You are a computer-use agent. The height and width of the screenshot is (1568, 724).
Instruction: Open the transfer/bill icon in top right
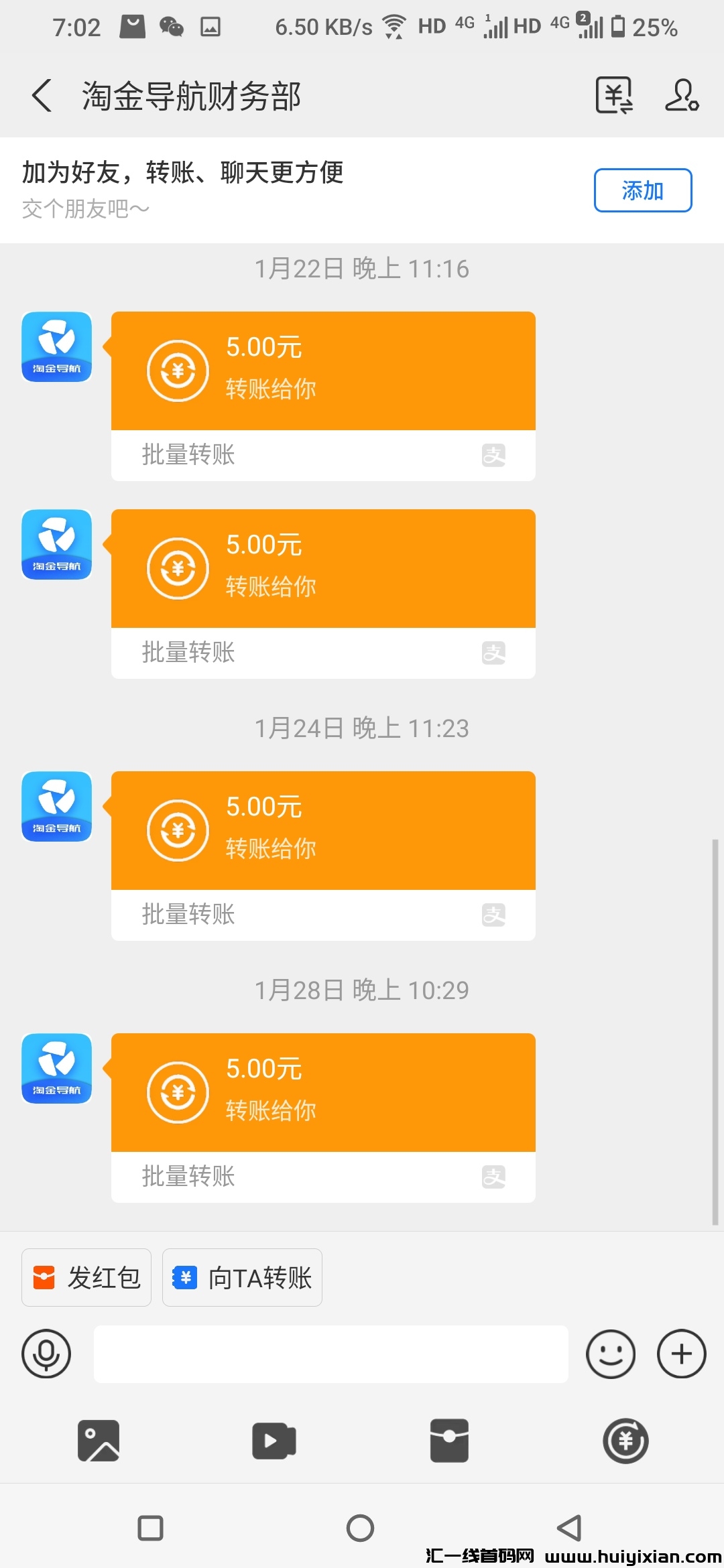tap(615, 96)
